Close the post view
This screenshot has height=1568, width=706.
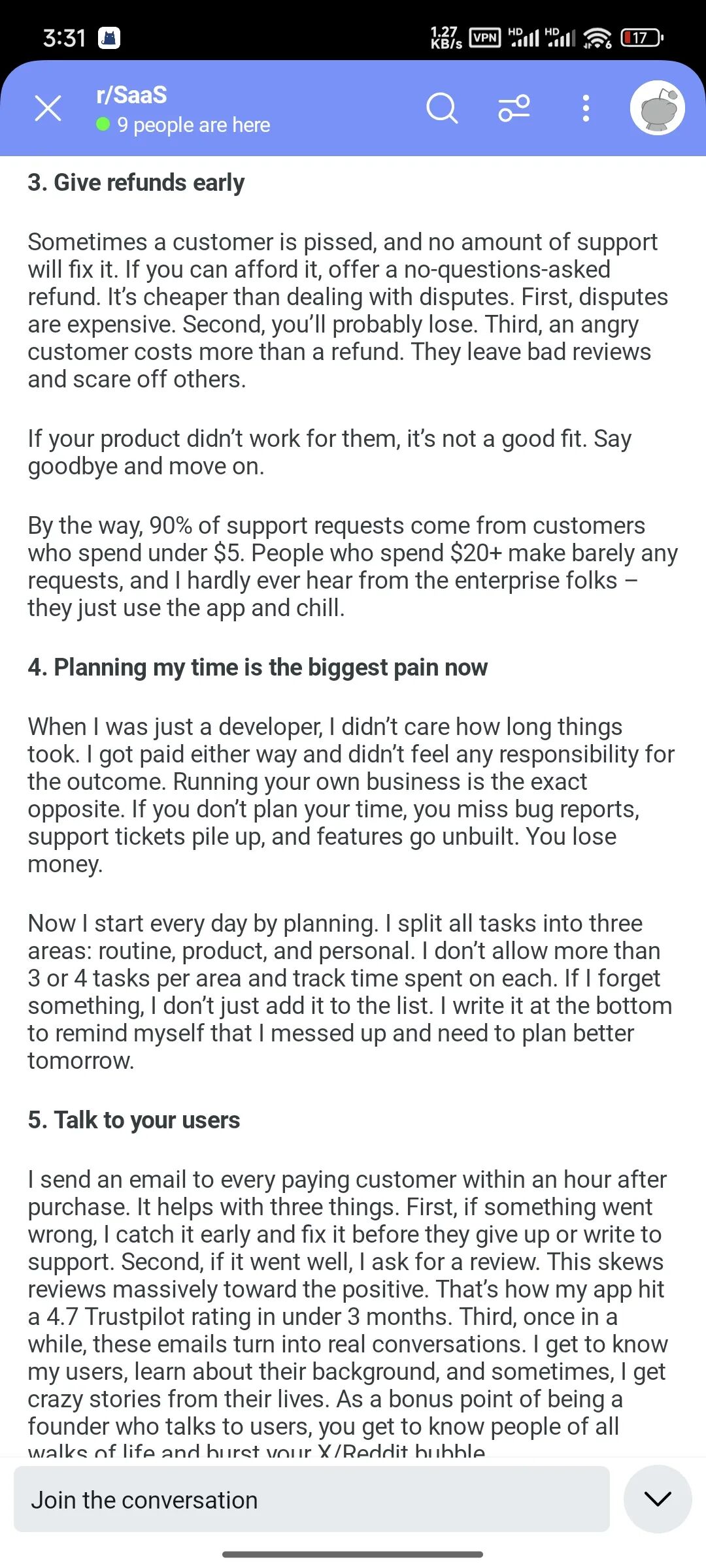48,108
